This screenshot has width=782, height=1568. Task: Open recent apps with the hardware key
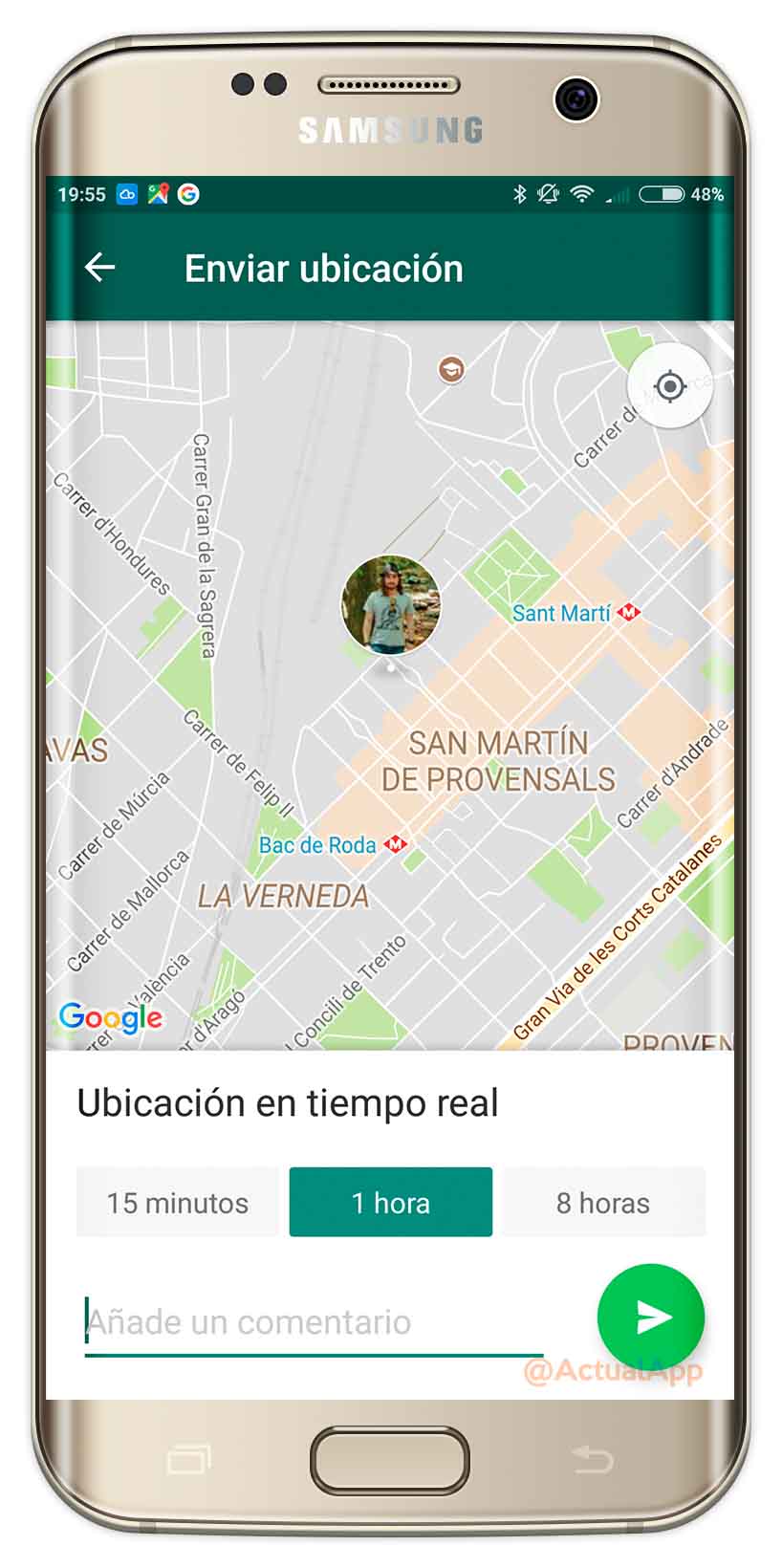coord(188,1460)
